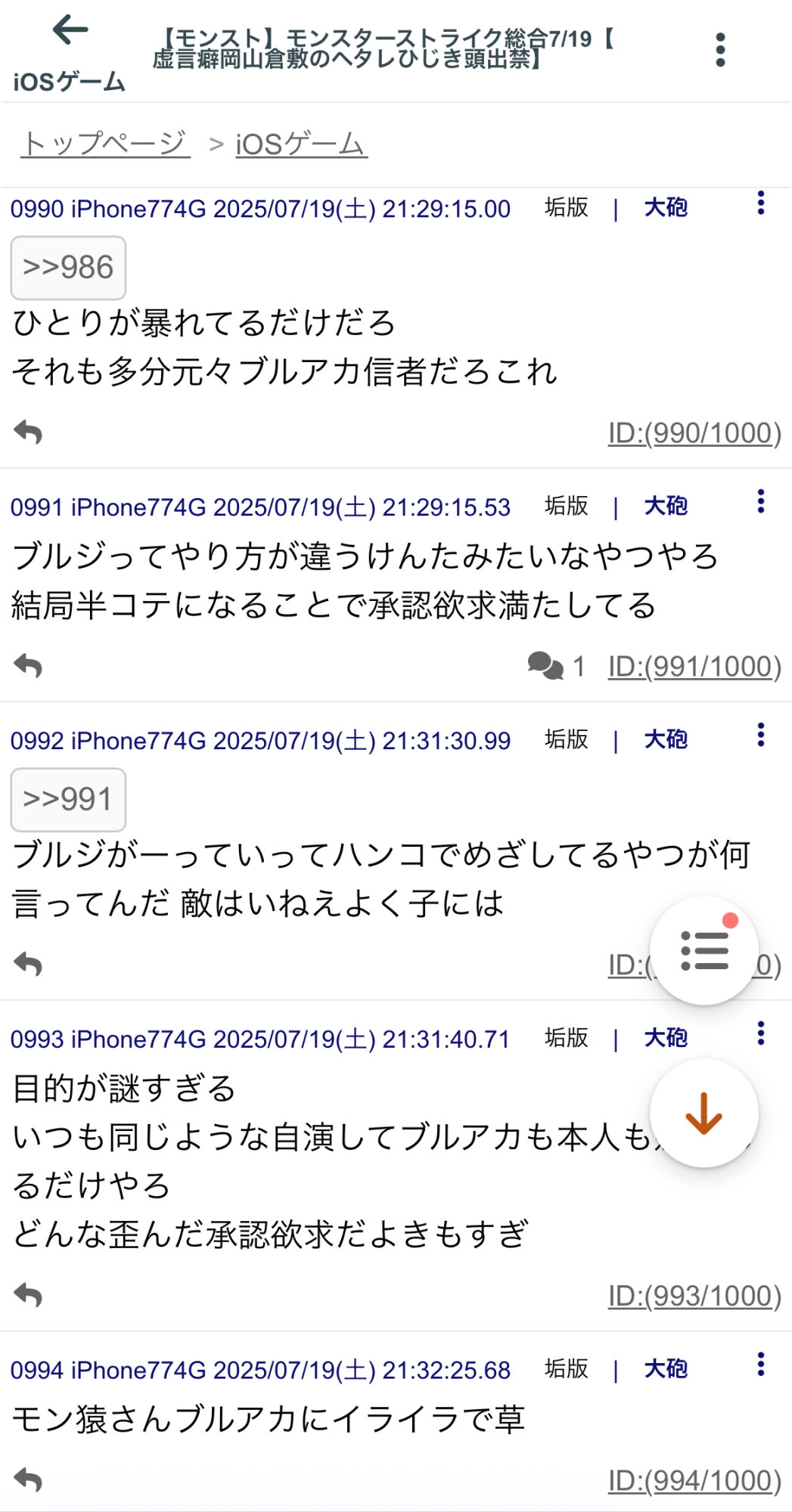Open ID:(991/1000) link
Viewport: 792px width, 1512px height.
pos(694,667)
